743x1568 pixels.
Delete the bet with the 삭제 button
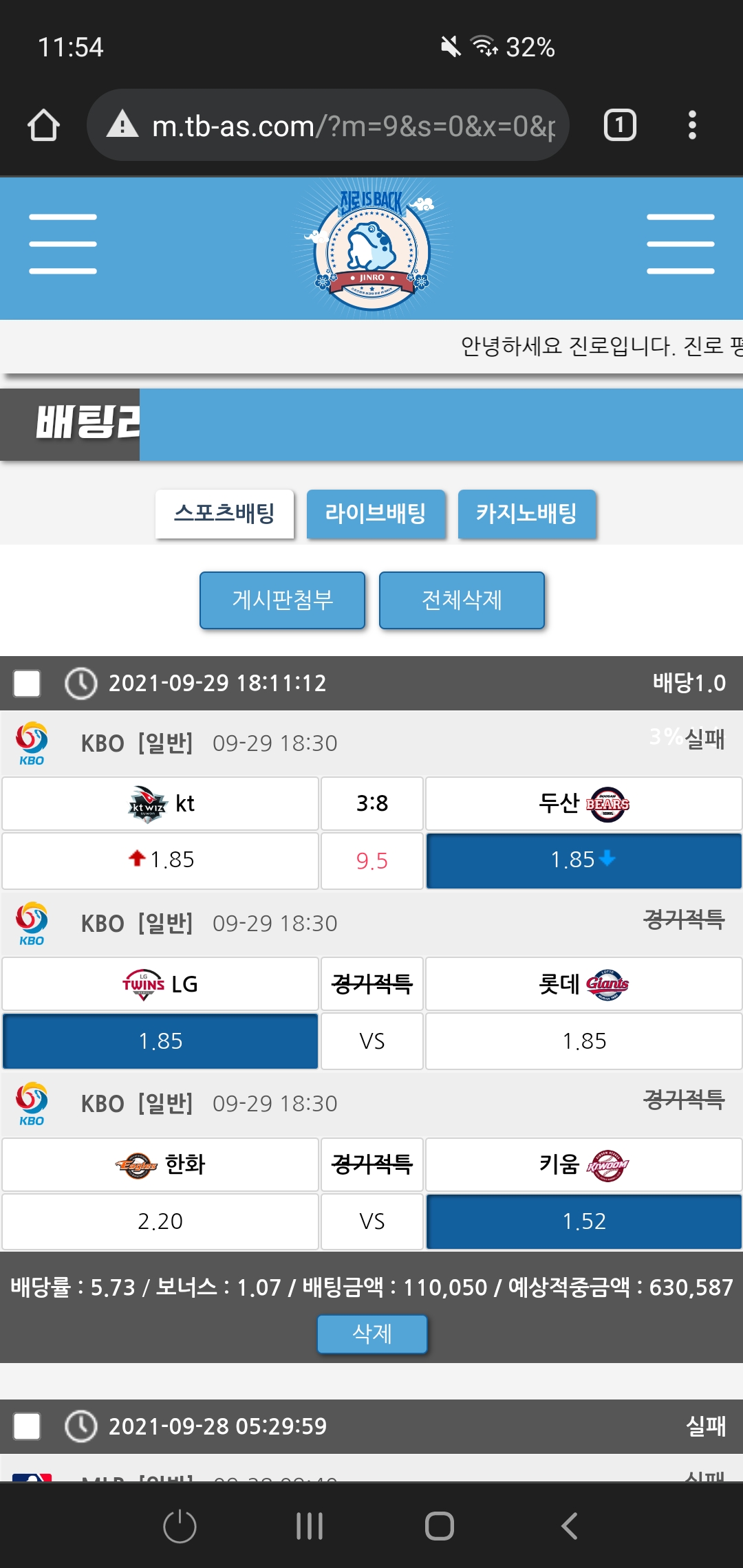(x=371, y=1333)
